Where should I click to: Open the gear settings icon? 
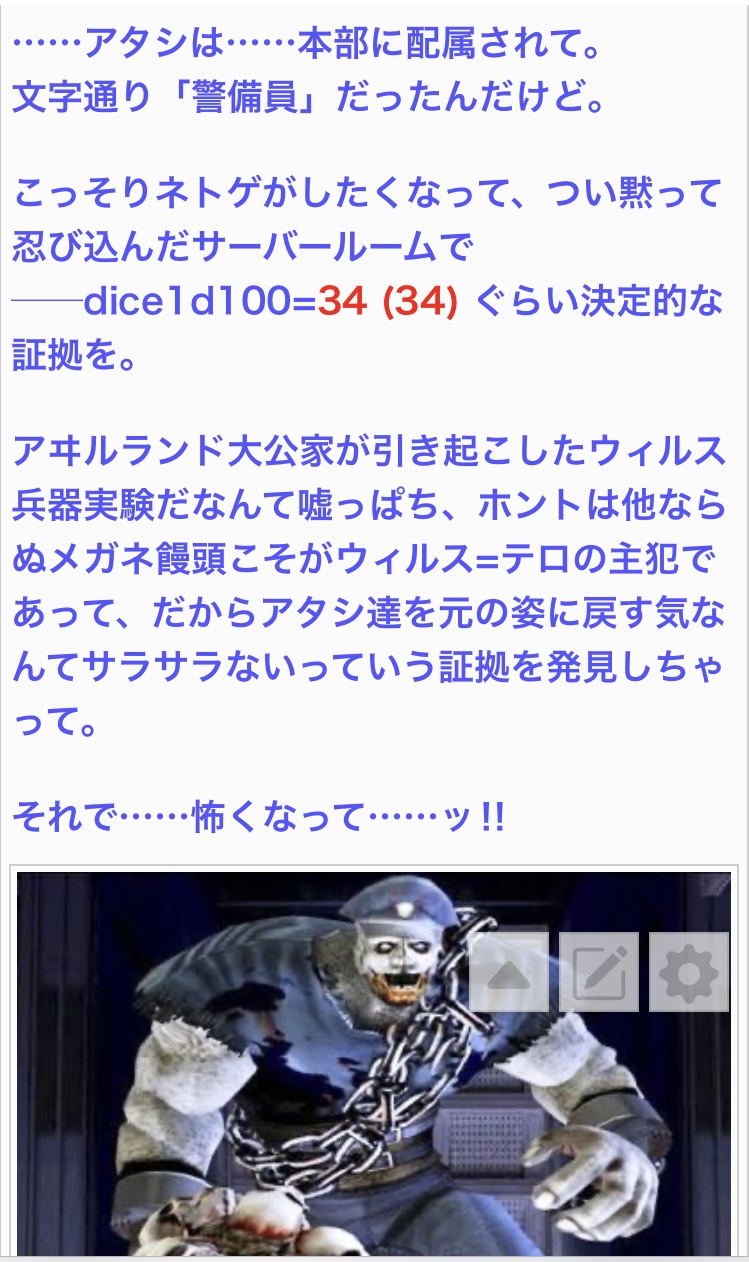[689, 972]
